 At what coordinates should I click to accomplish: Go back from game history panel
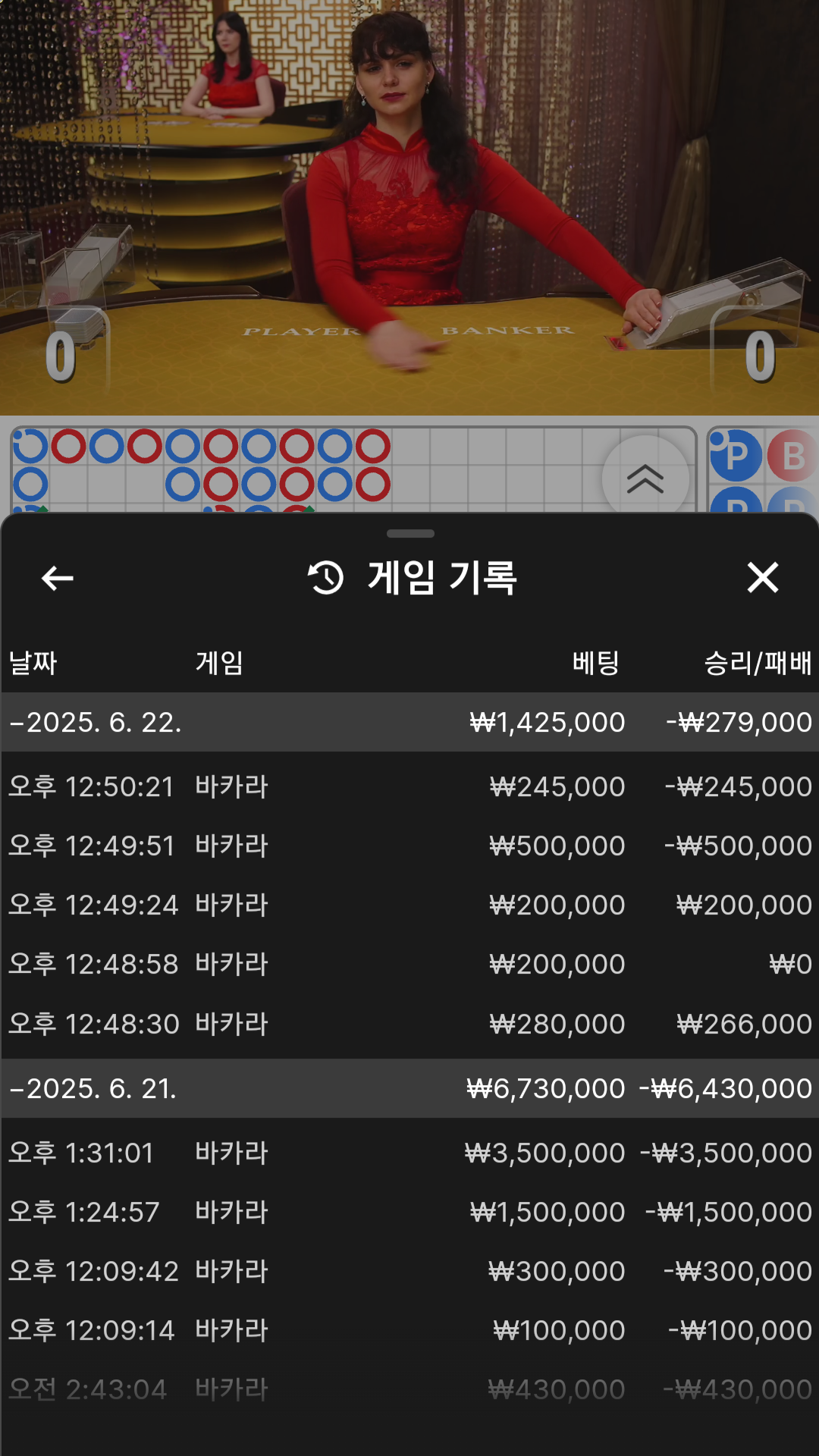click(x=58, y=578)
